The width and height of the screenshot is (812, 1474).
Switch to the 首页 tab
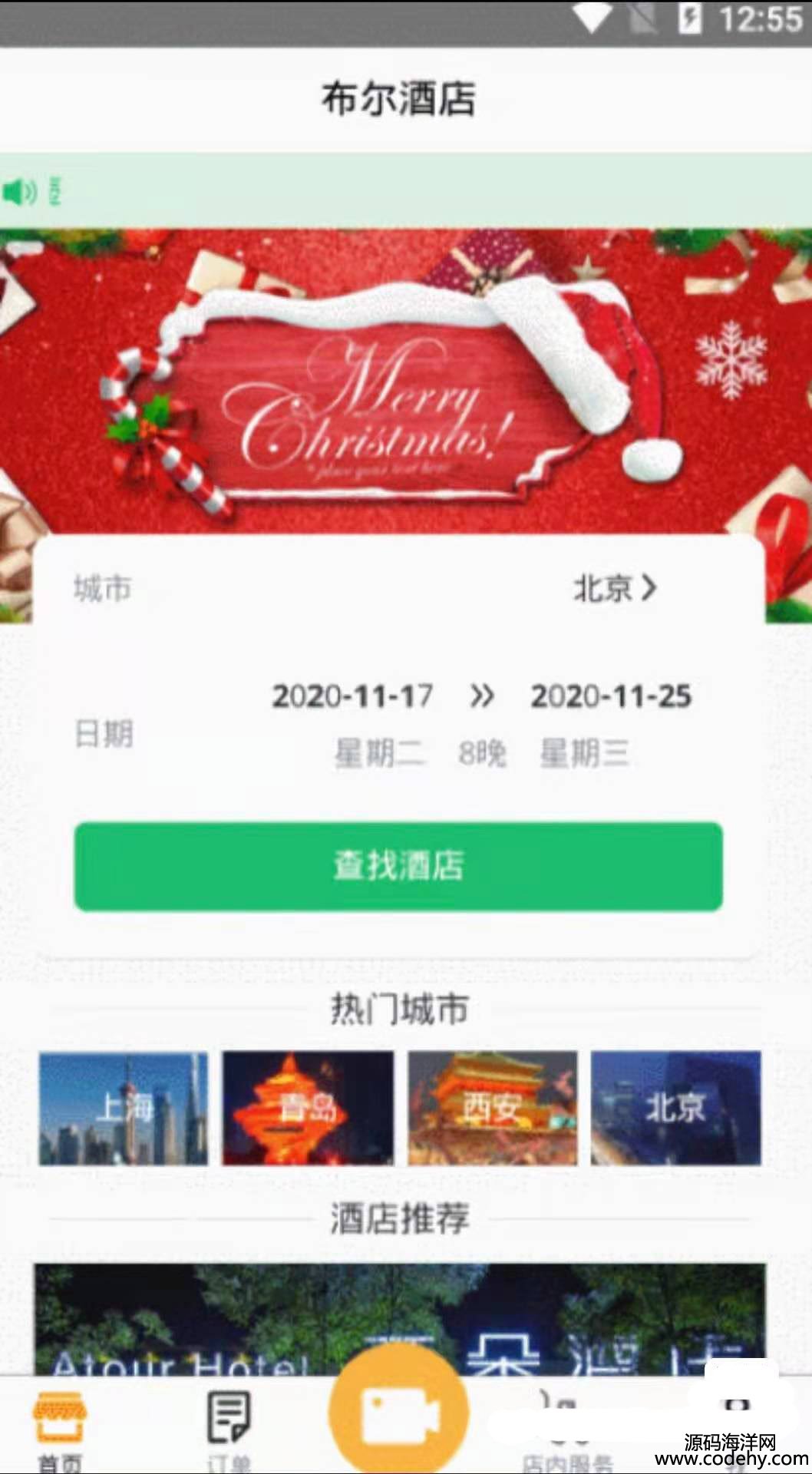point(60,1429)
